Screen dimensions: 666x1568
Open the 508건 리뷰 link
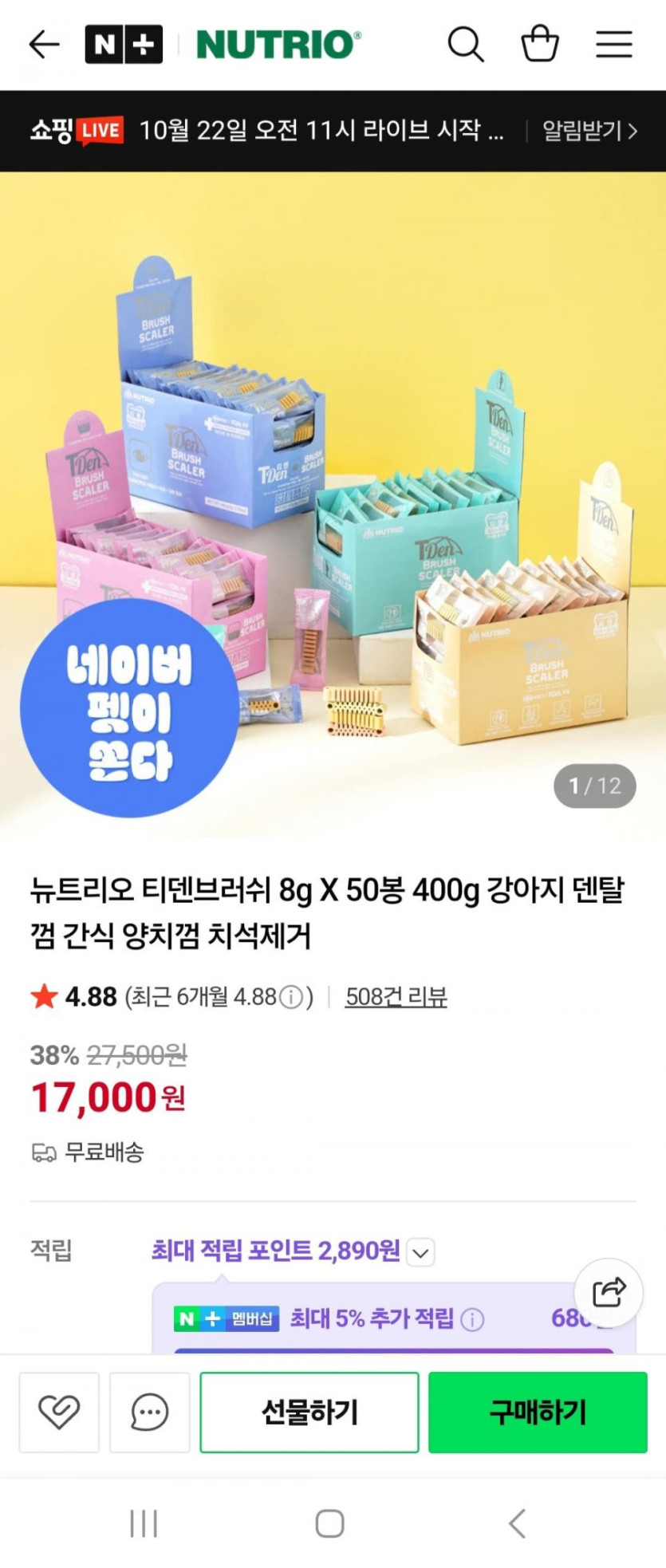(x=396, y=996)
